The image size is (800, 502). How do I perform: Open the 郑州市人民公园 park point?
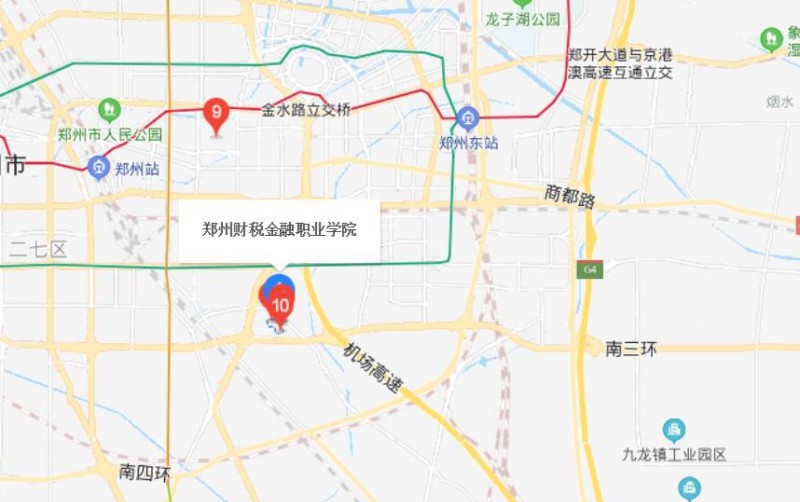coord(109,109)
